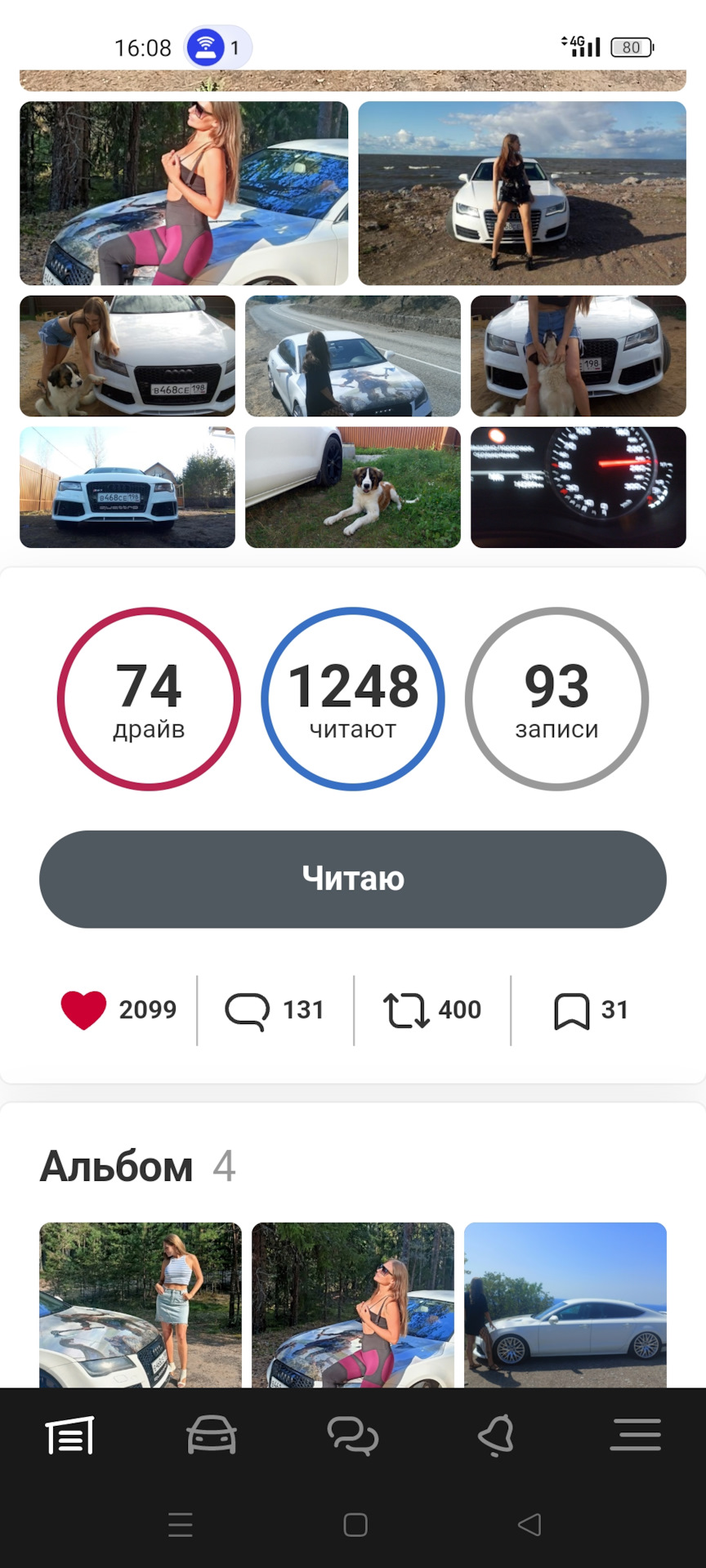This screenshot has width=706, height=1568.
Task: Open the speedometer dashboard photo
Action: click(578, 487)
